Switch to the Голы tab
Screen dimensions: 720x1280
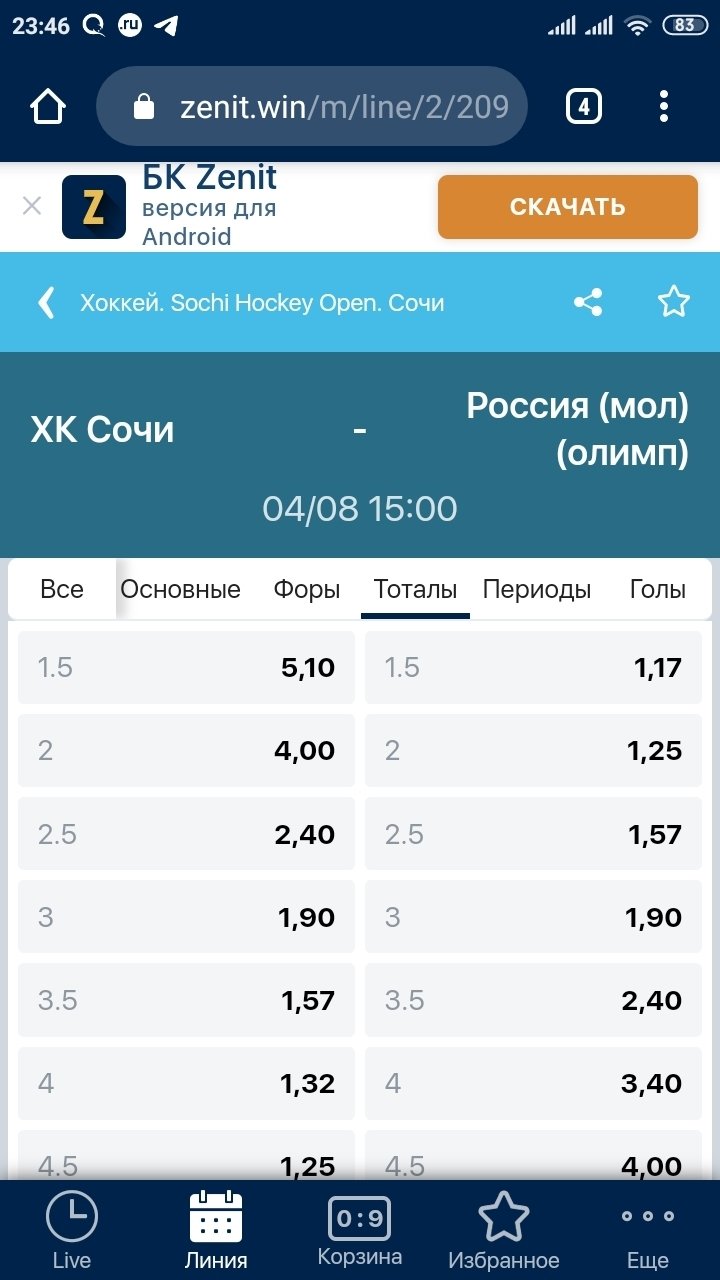coord(657,589)
